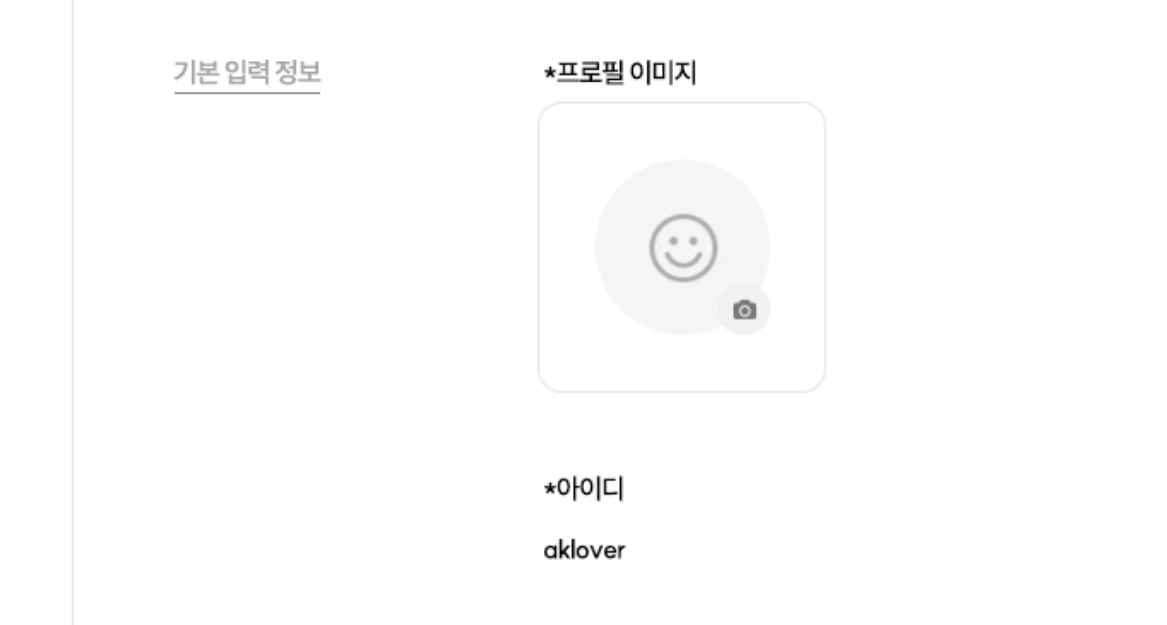Select the profile image placeholder
This screenshot has height=625, width=1167.
682,247
